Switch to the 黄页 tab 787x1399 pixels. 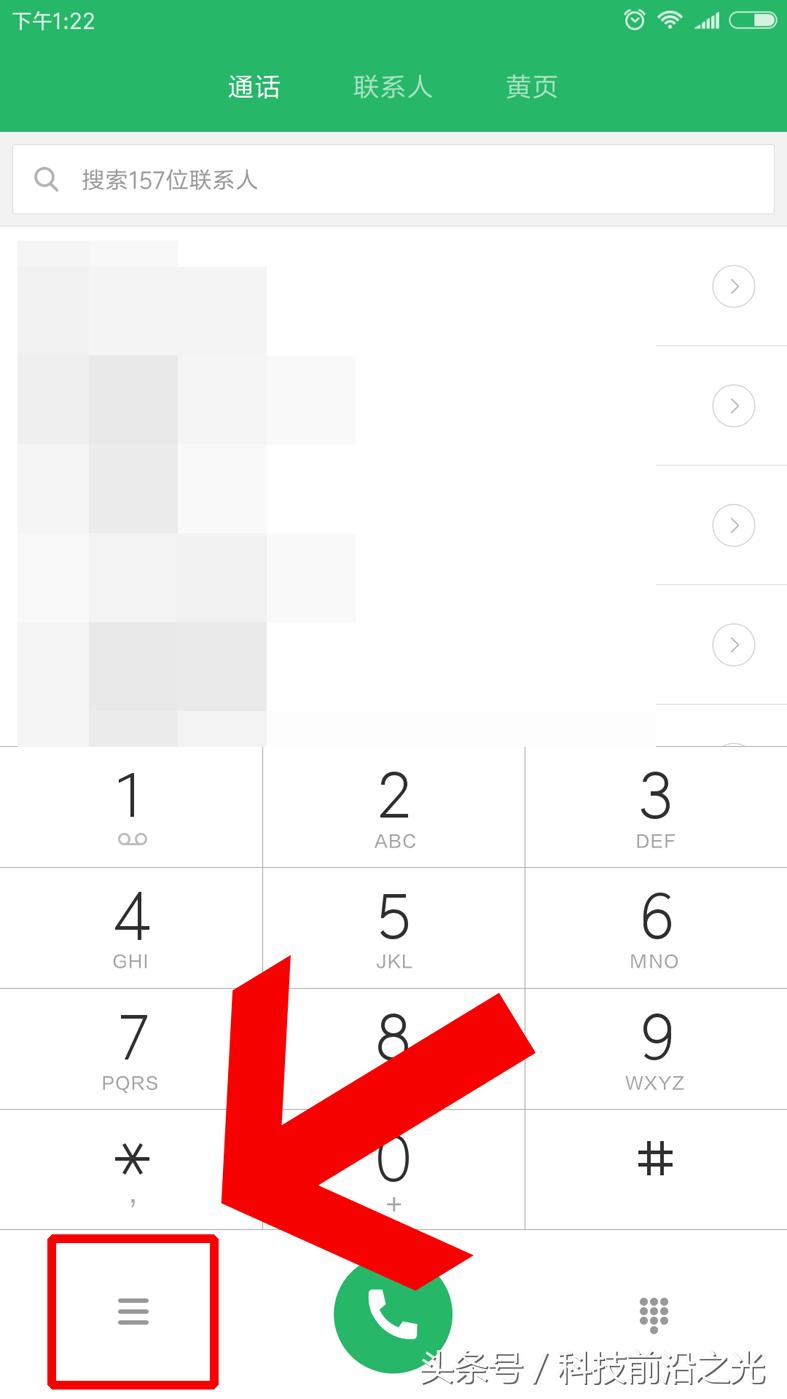pyautogui.click(x=531, y=87)
